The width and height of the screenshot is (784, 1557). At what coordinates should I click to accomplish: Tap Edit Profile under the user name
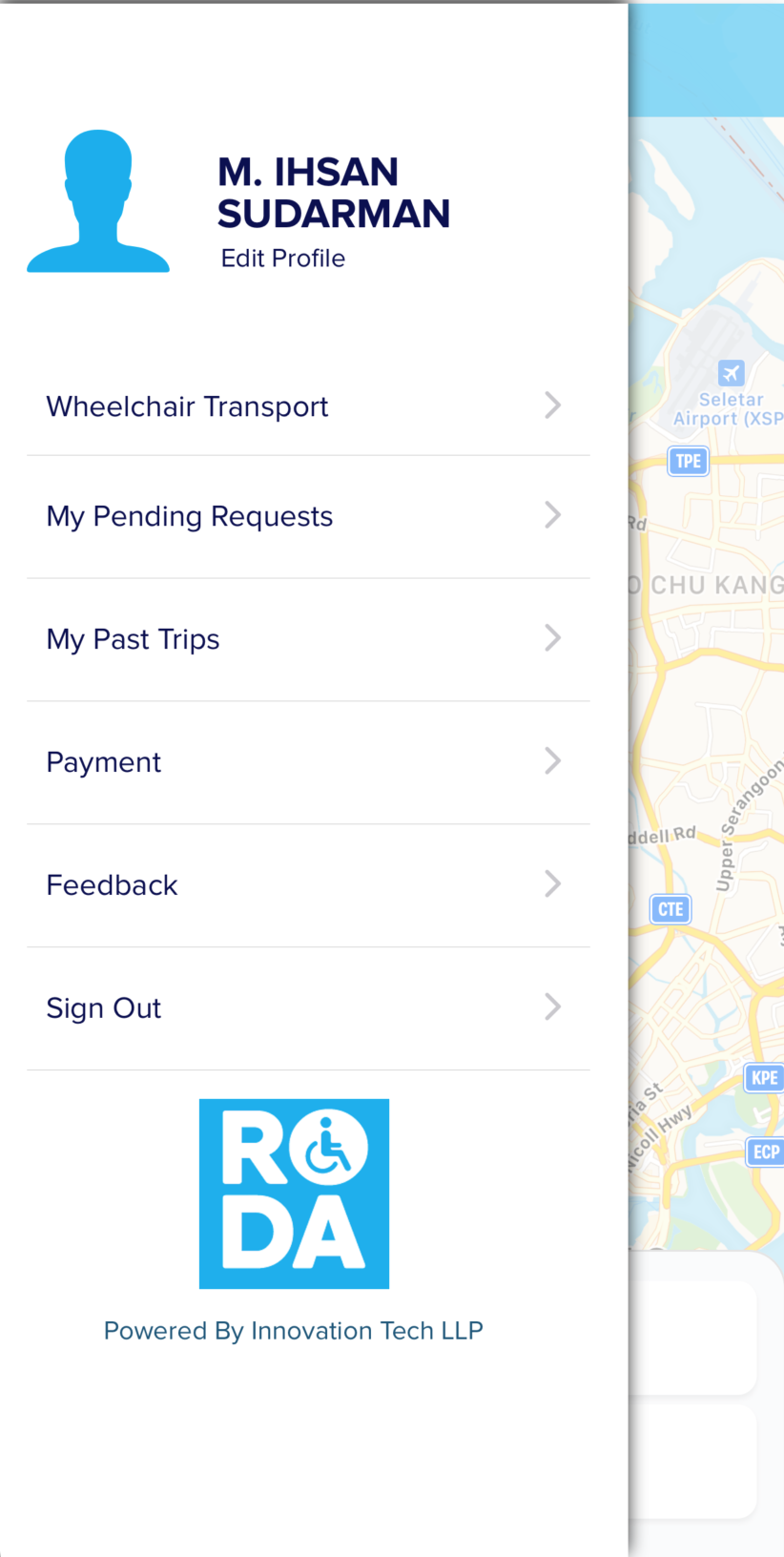(282, 259)
